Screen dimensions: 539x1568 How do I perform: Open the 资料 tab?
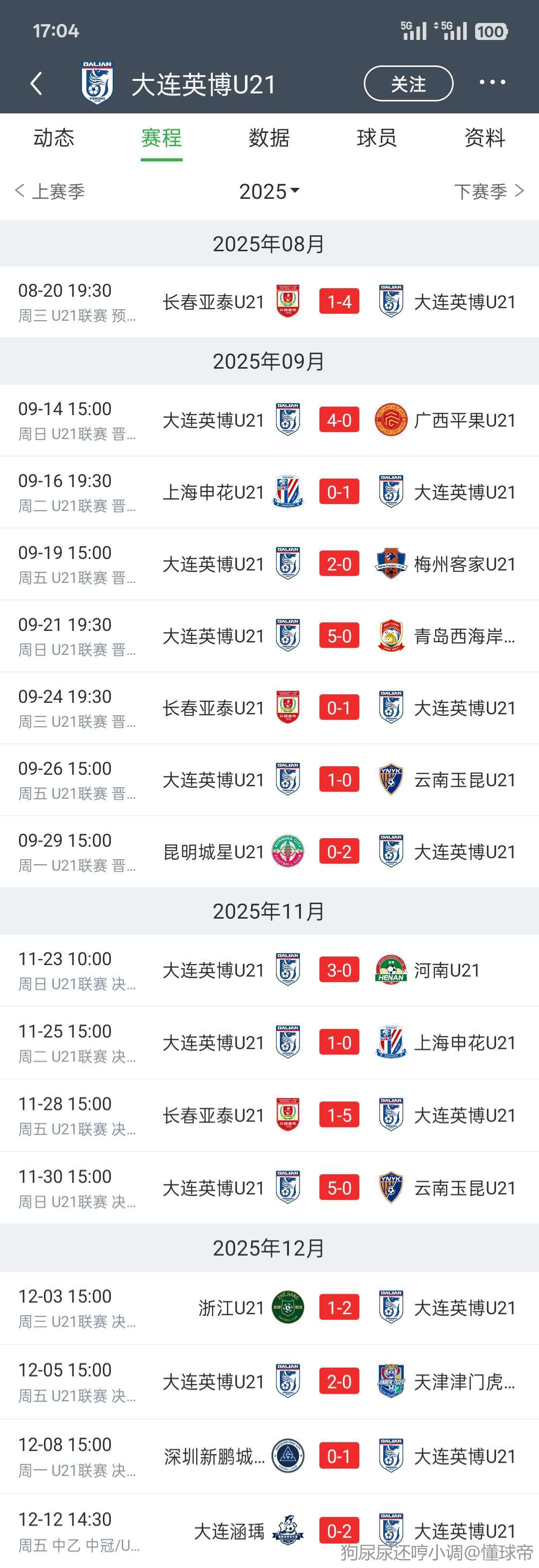click(484, 138)
